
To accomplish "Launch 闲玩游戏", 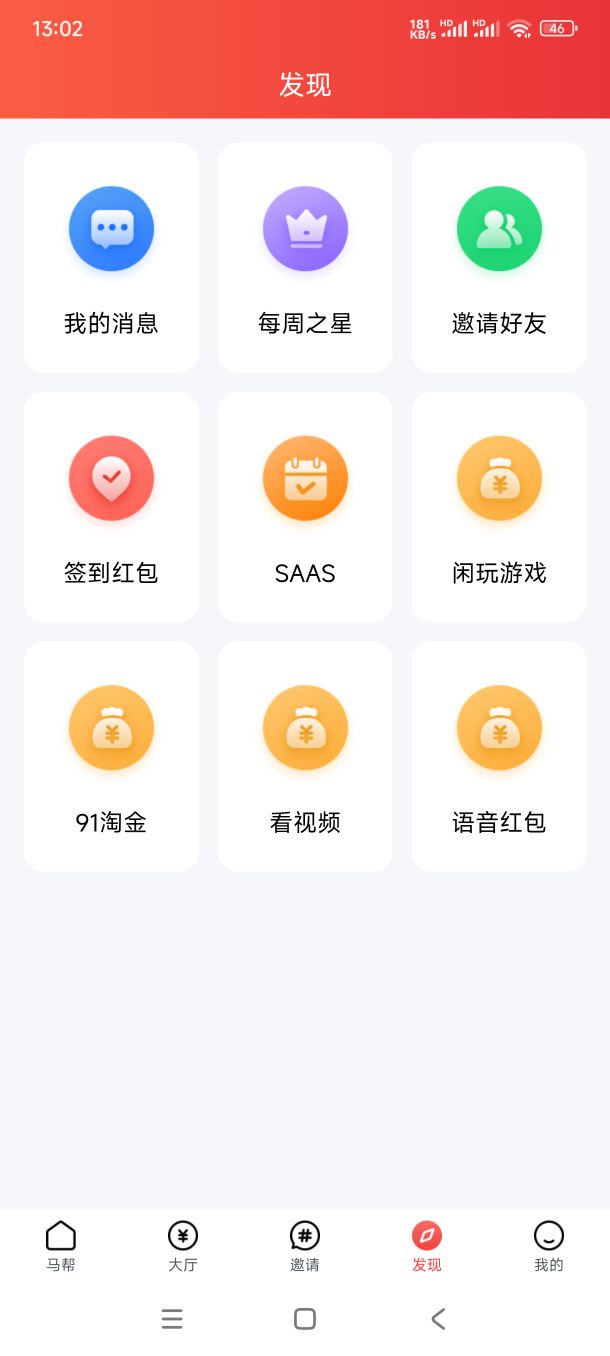I will tap(499, 507).
